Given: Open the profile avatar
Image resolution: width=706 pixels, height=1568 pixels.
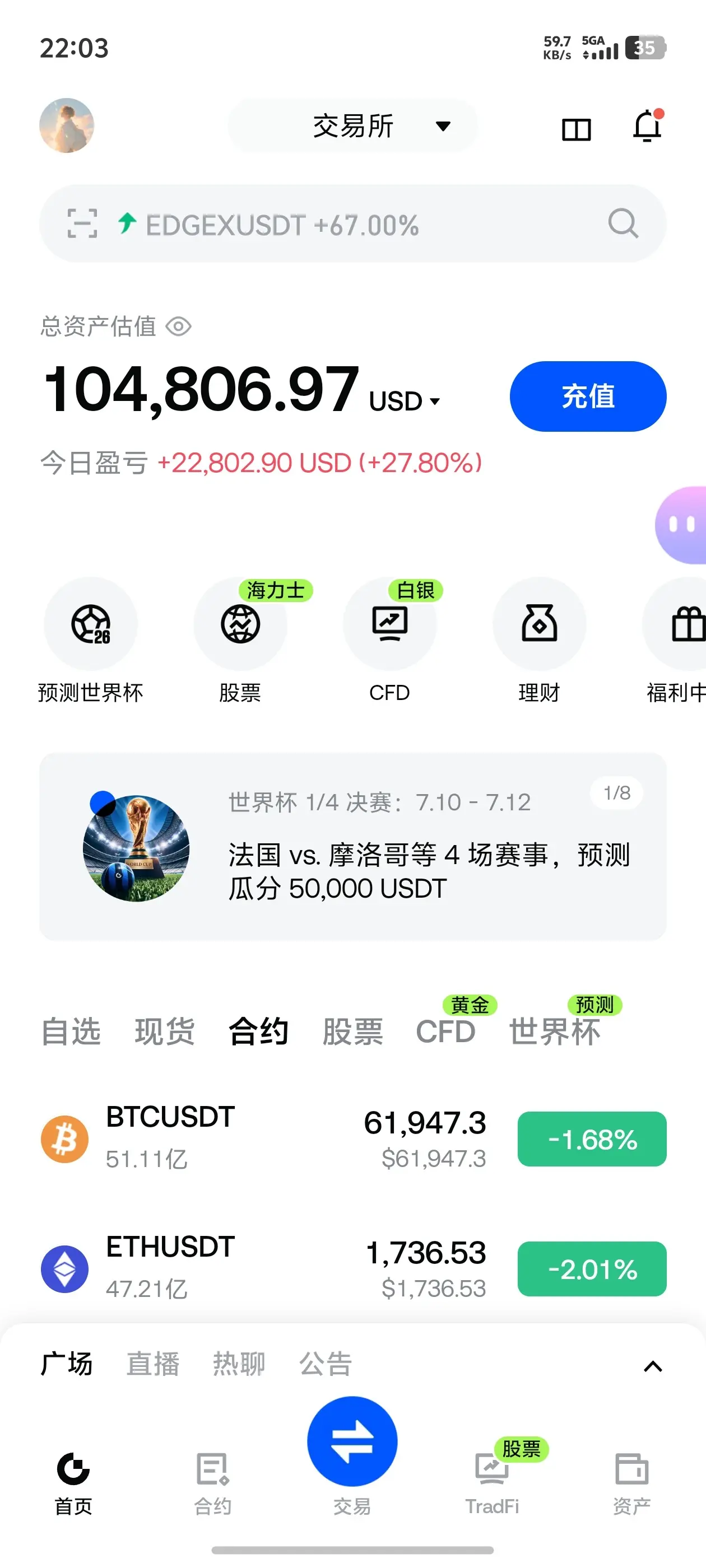Looking at the screenshot, I should [66, 125].
